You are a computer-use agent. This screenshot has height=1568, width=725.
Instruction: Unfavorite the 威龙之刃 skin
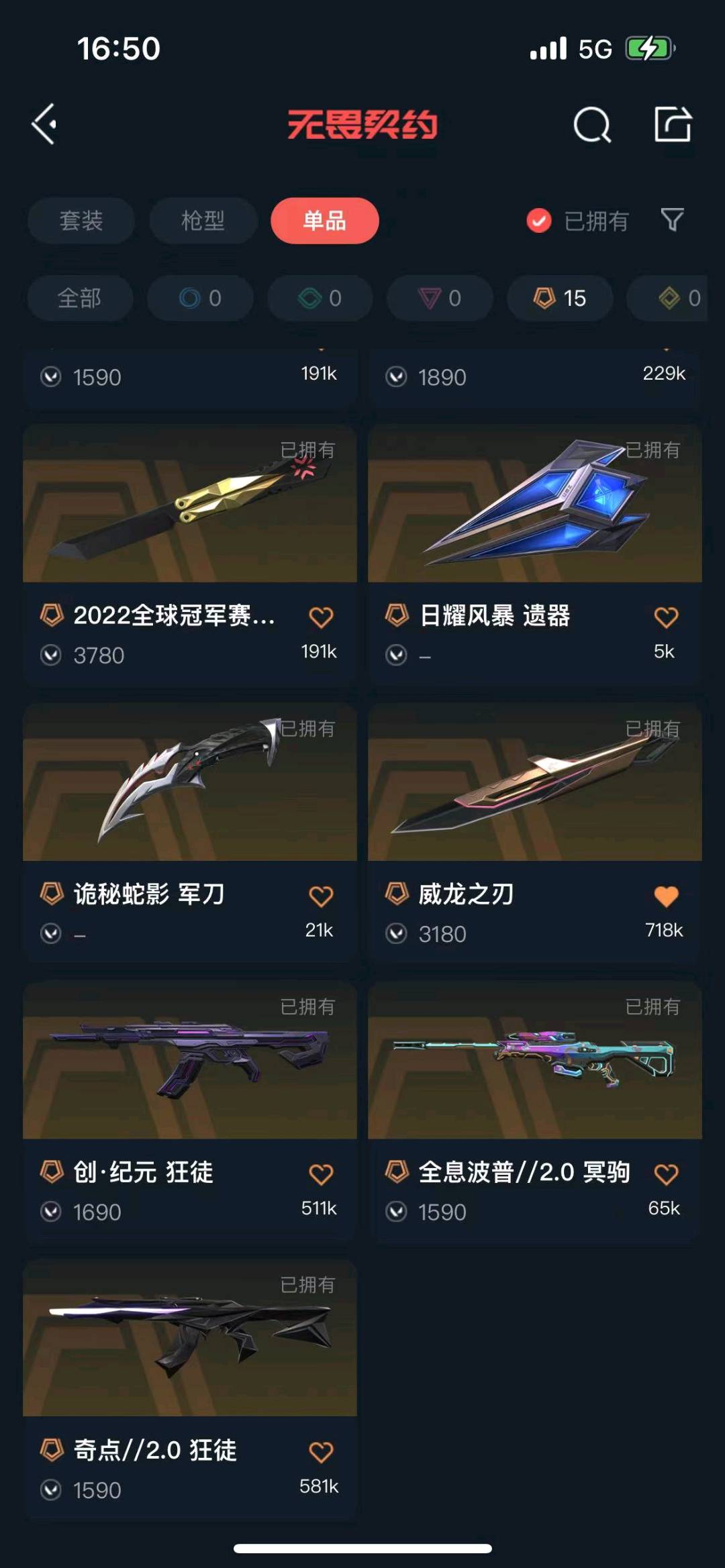click(x=666, y=896)
